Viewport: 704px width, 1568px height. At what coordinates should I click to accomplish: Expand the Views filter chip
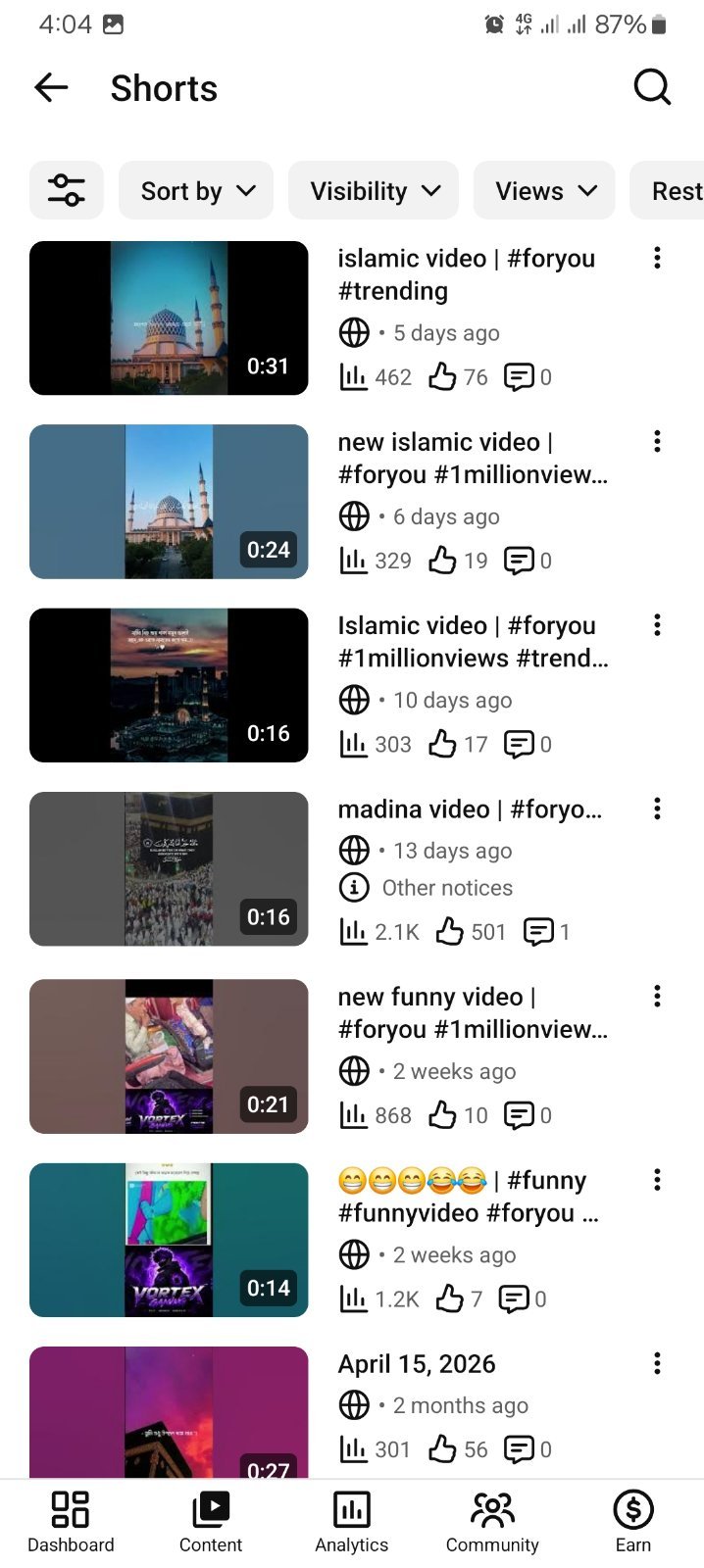(x=544, y=190)
